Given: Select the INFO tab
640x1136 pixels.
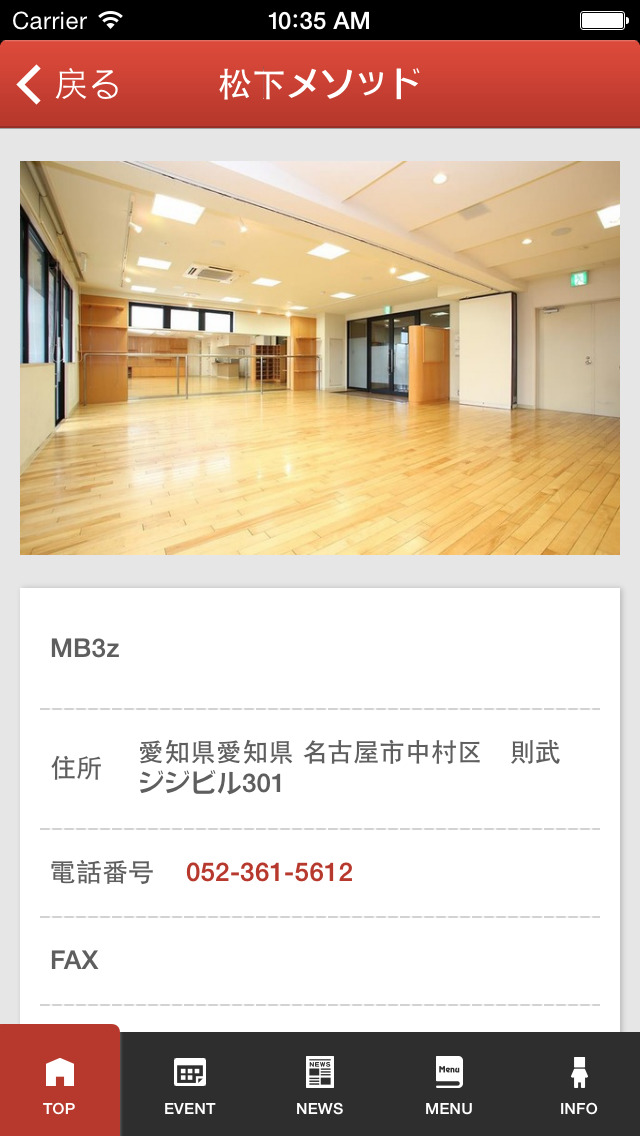Looking at the screenshot, I should 578,1085.
